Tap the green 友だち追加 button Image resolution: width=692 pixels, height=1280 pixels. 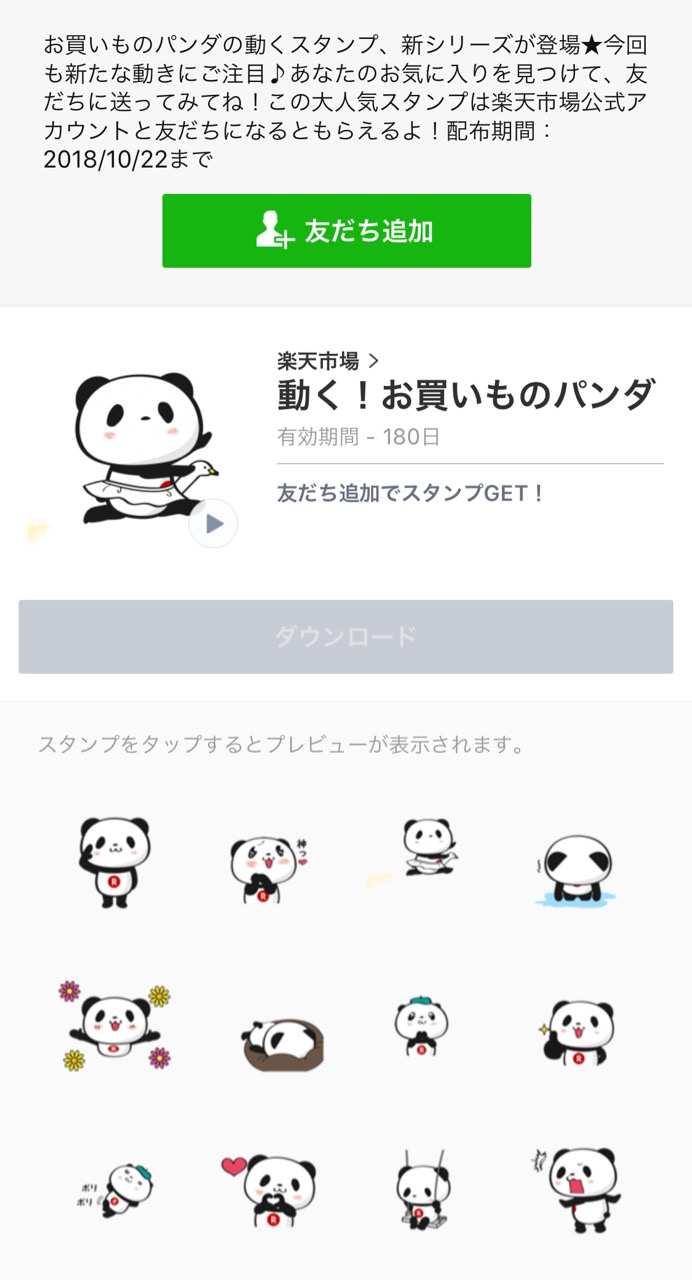coord(346,231)
